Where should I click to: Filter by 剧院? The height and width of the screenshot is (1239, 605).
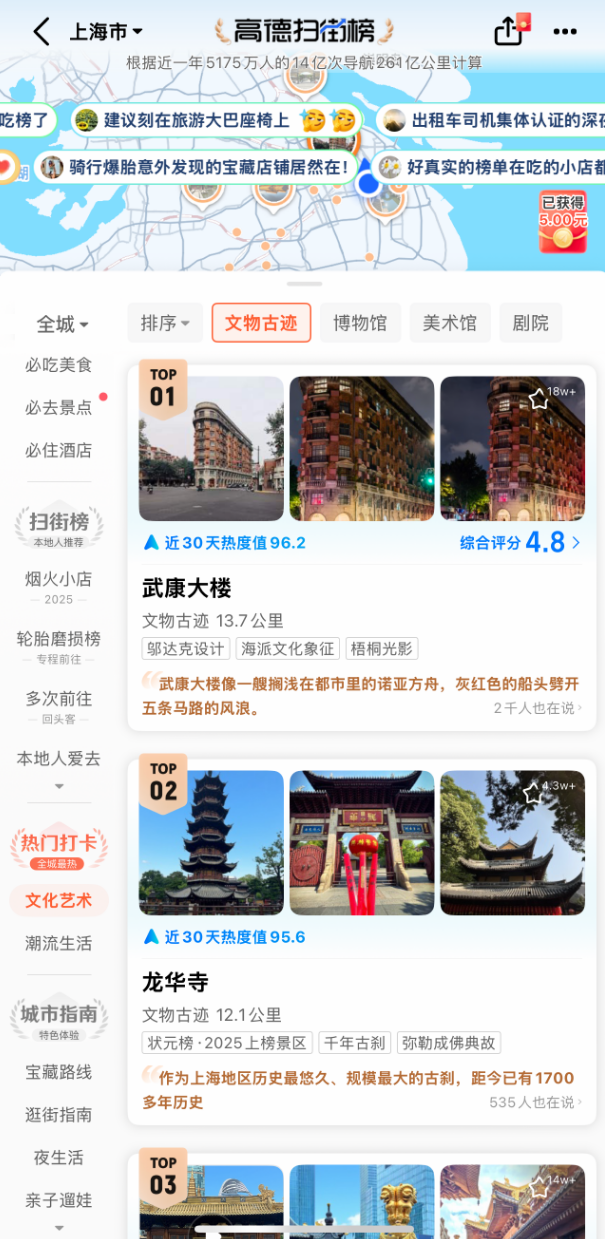(530, 323)
